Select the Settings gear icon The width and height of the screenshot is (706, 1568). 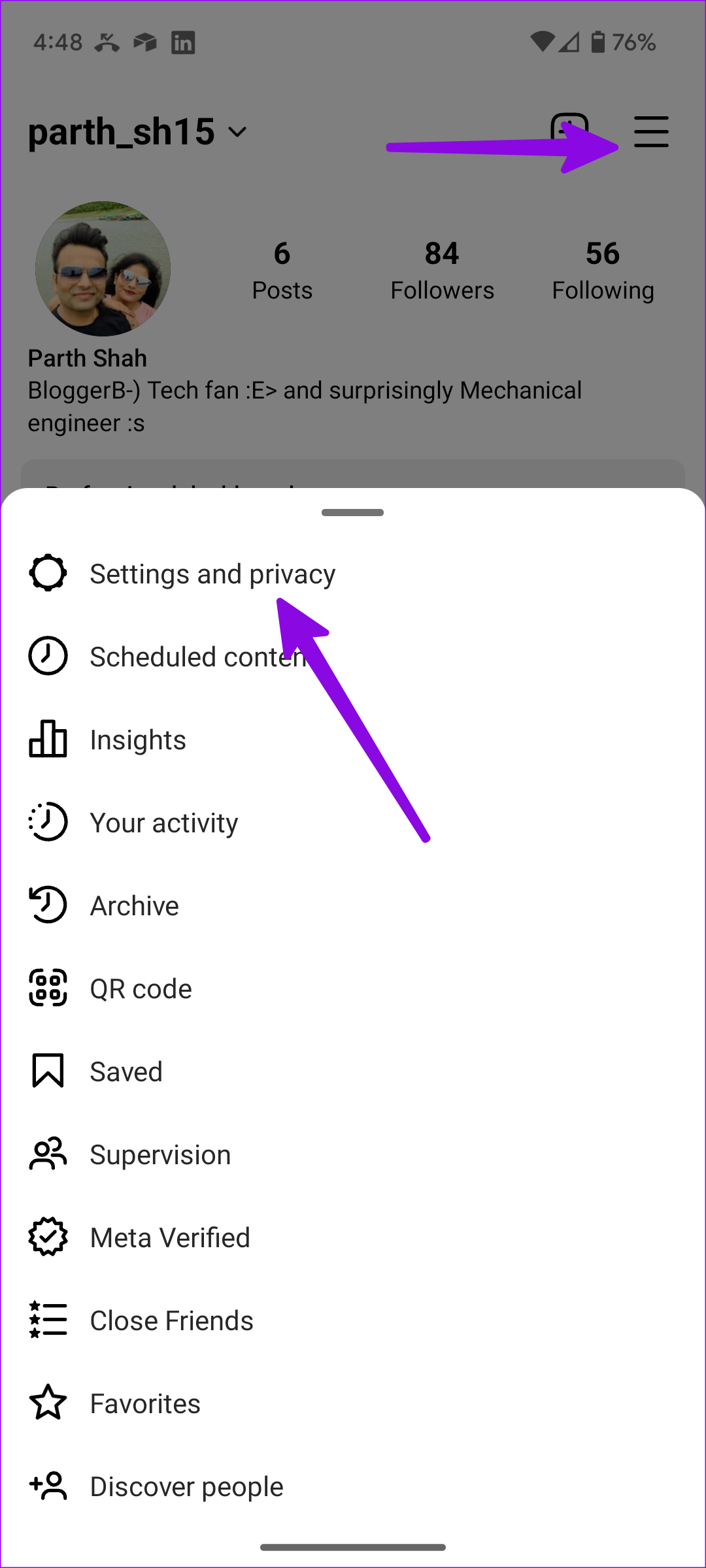[x=48, y=573]
